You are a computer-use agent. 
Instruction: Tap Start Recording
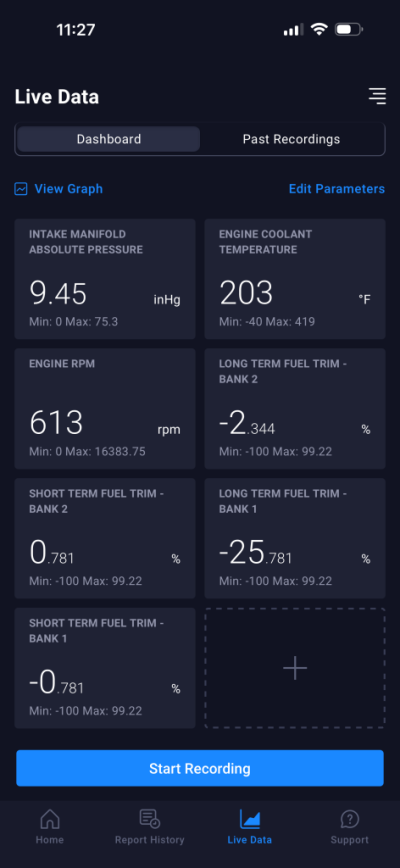coord(200,768)
